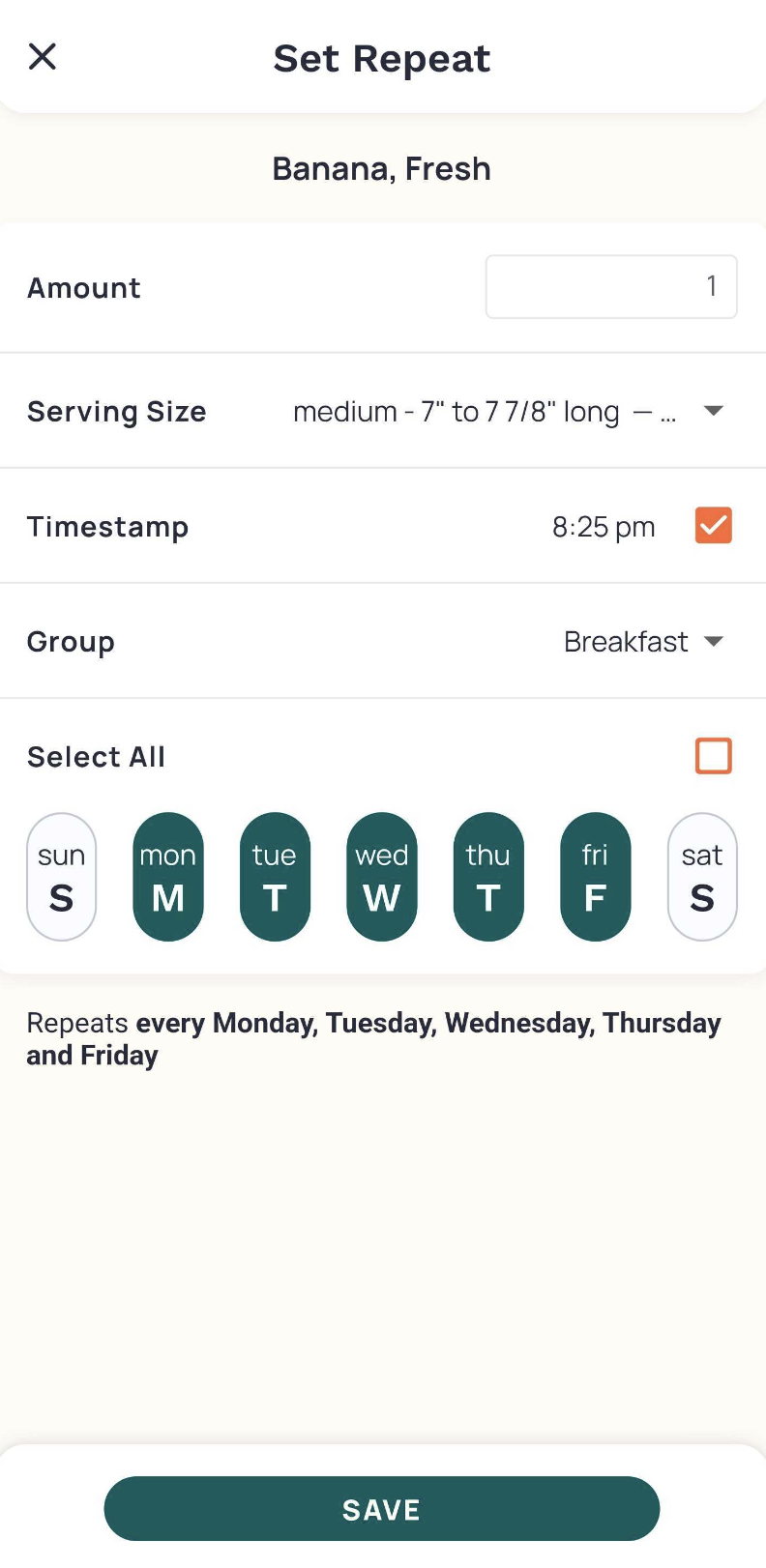766x1568 pixels.
Task: Close the Set Repeat screen
Action: pos(43,57)
